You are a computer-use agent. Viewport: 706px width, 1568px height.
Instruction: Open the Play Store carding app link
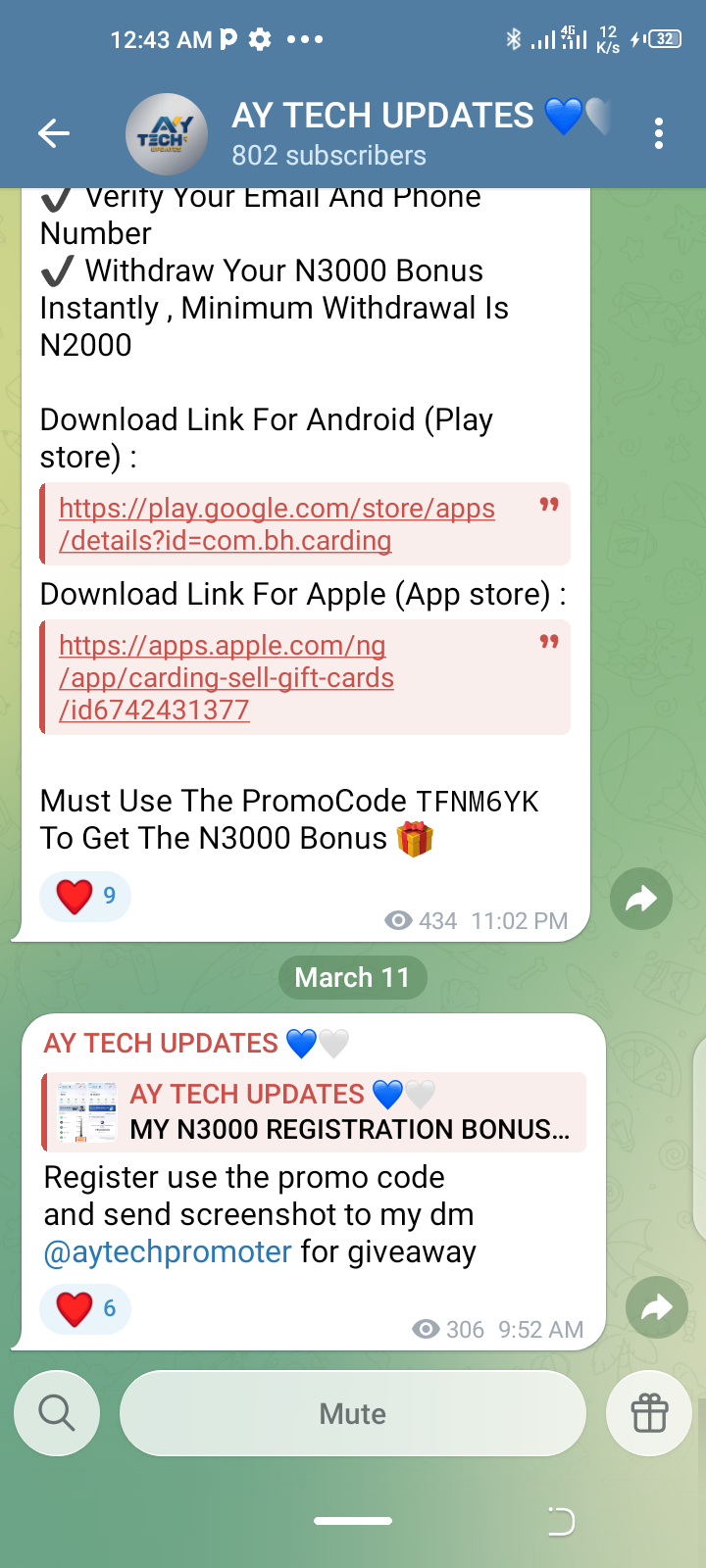[277, 524]
